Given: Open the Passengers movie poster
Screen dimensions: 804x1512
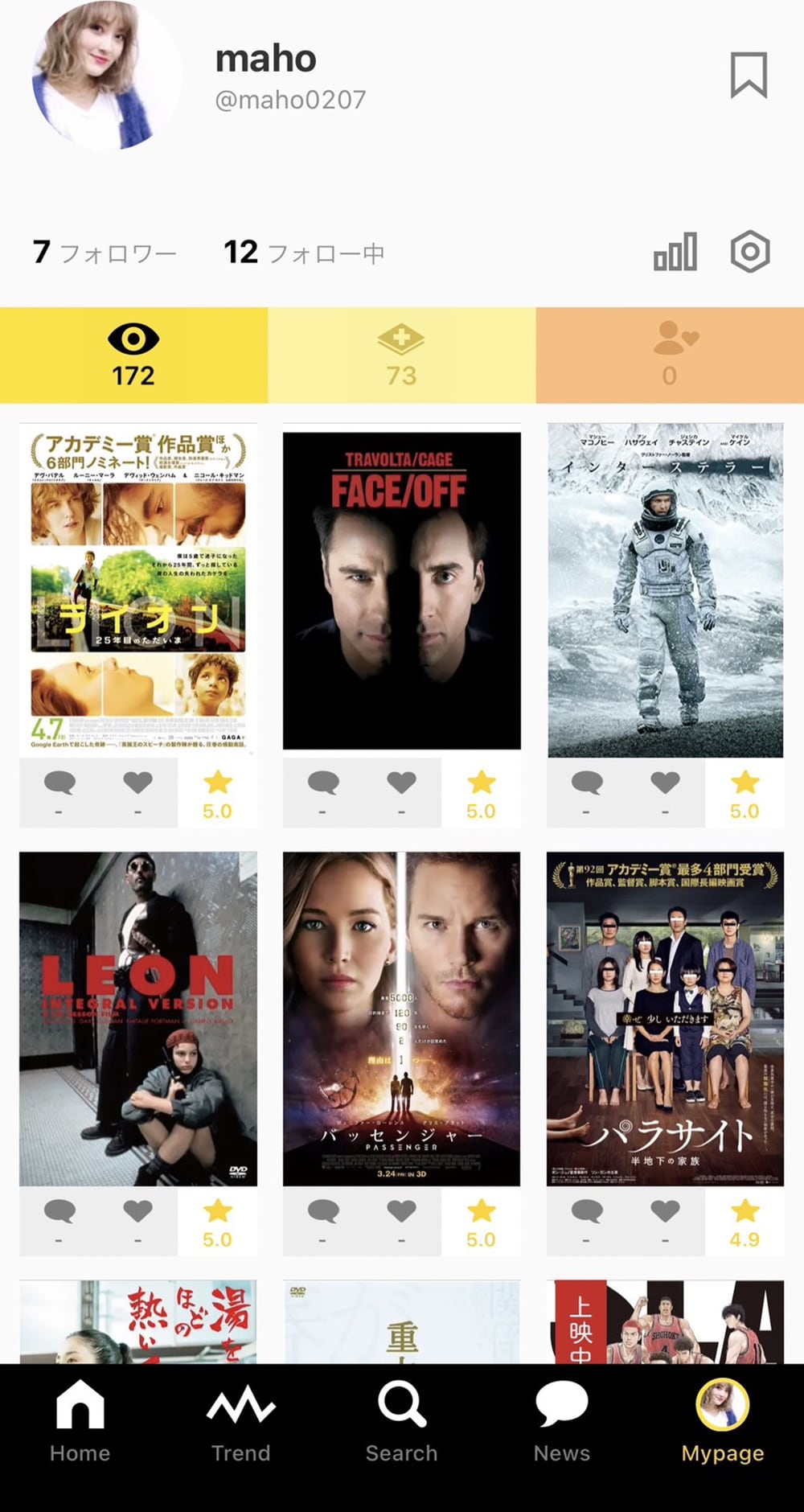Looking at the screenshot, I should coord(401,1018).
